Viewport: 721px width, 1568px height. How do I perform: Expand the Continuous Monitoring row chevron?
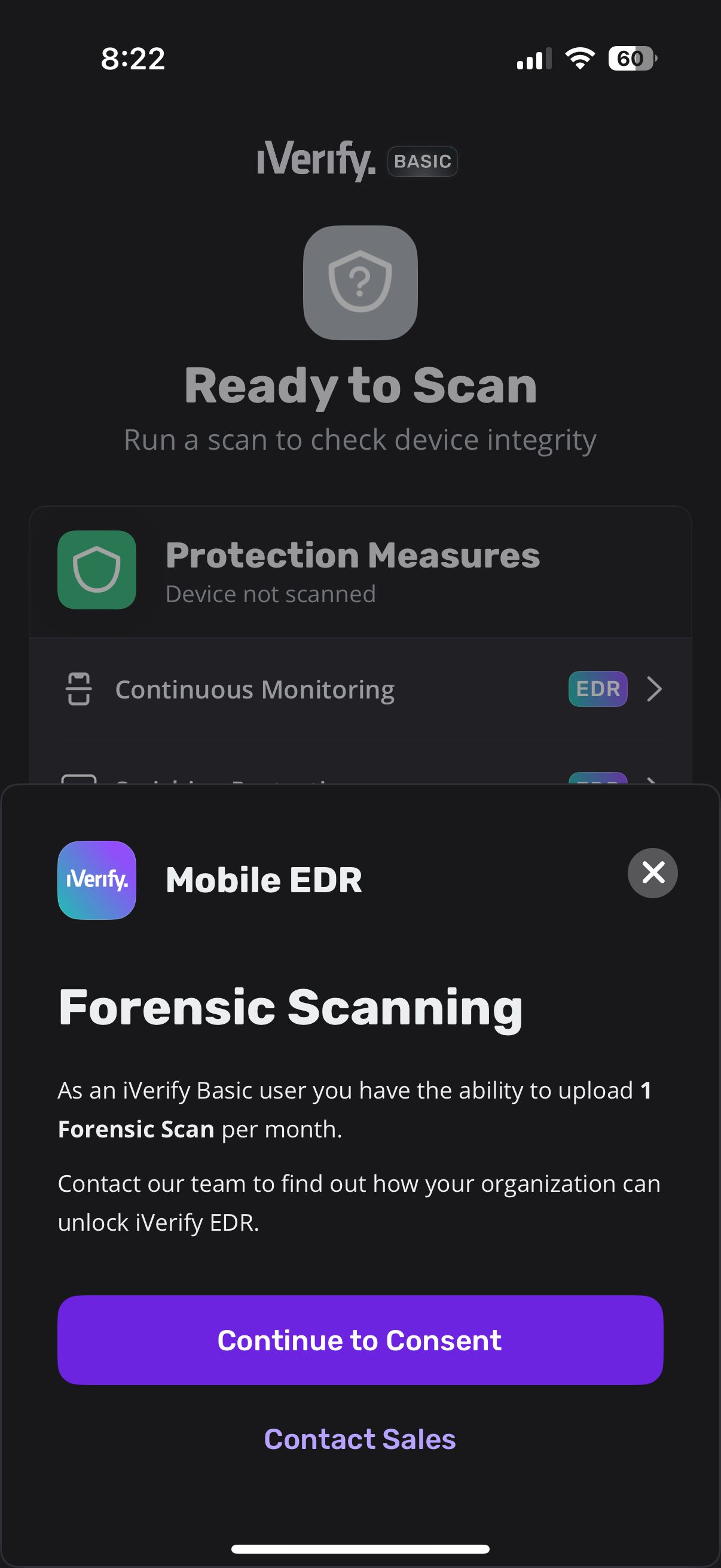(654, 688)
